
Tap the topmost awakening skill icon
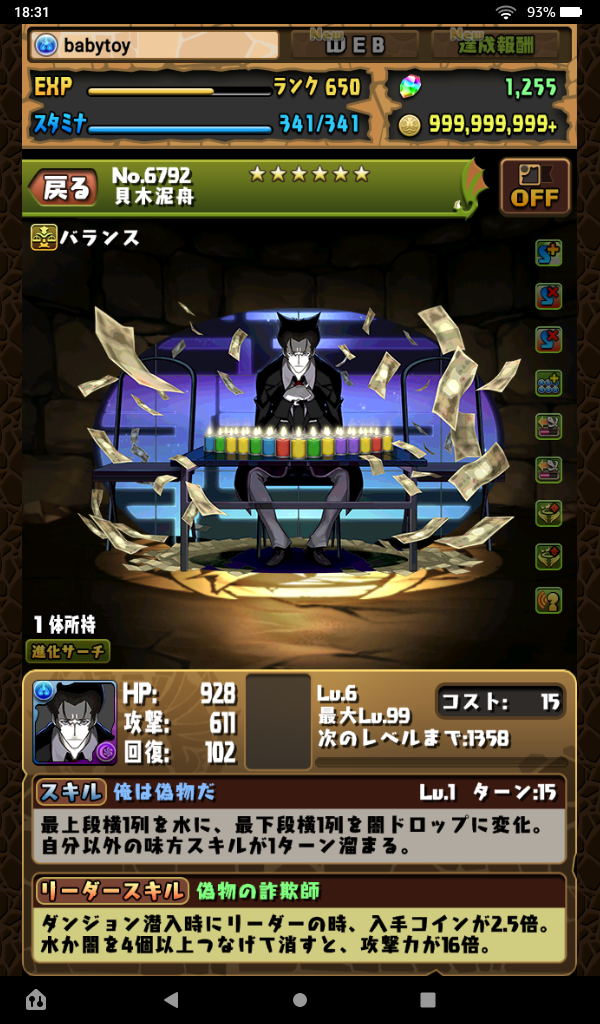[x=548, y=253]
